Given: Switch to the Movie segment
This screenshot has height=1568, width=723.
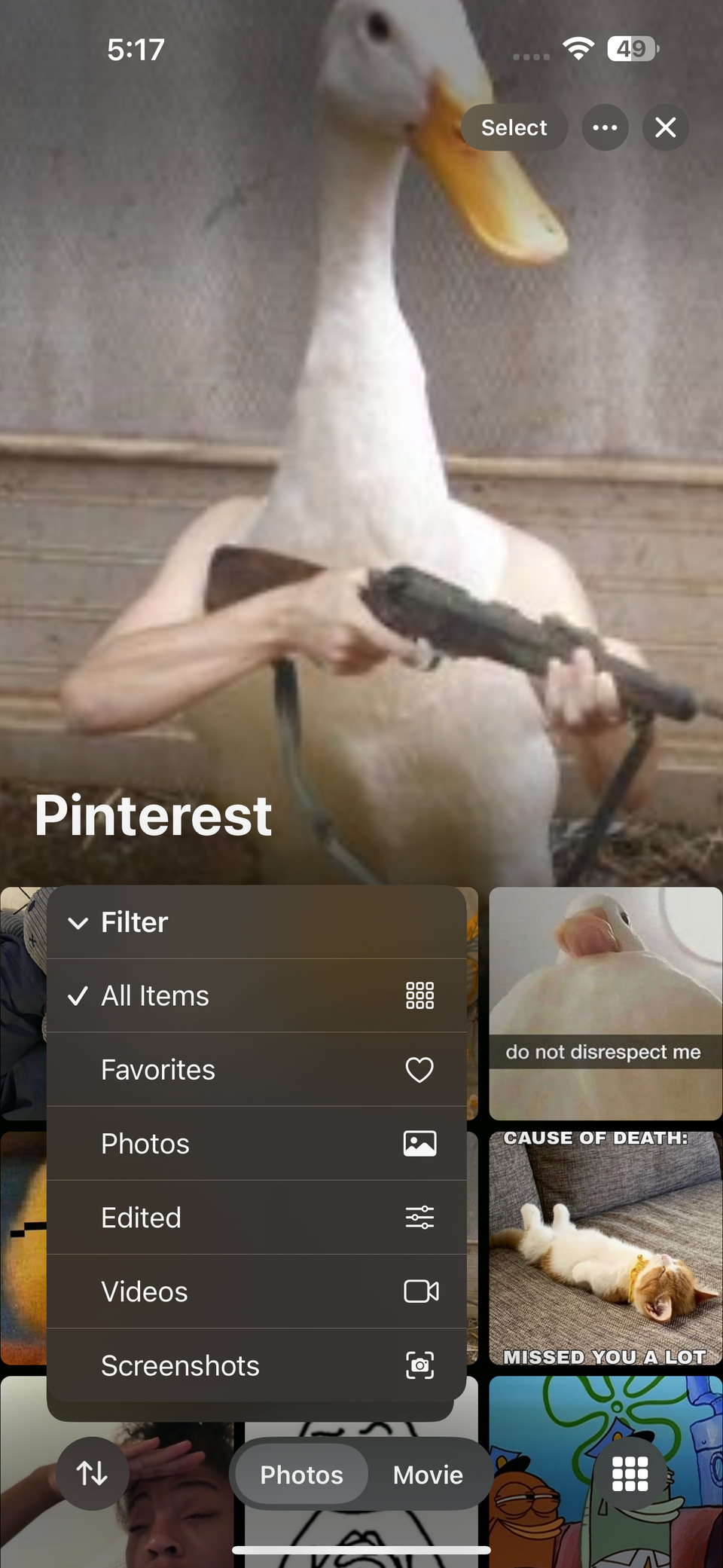Looking at the screenshot, I should [x=428, y=1475].
